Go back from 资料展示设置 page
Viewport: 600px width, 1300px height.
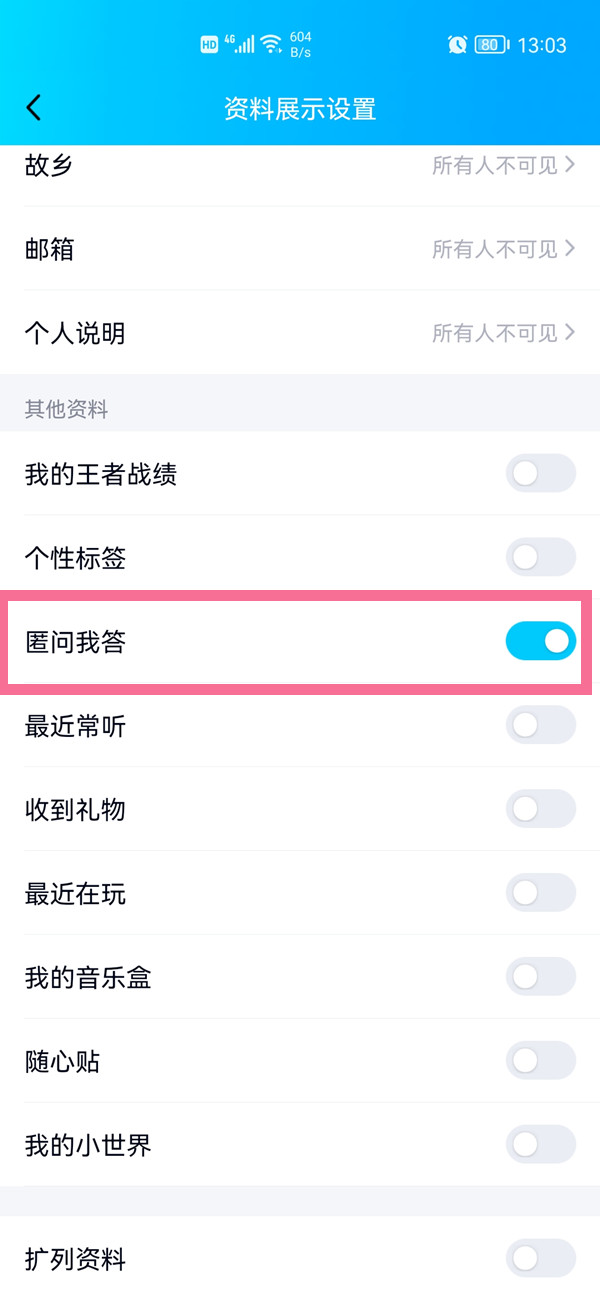pos(34,108)
